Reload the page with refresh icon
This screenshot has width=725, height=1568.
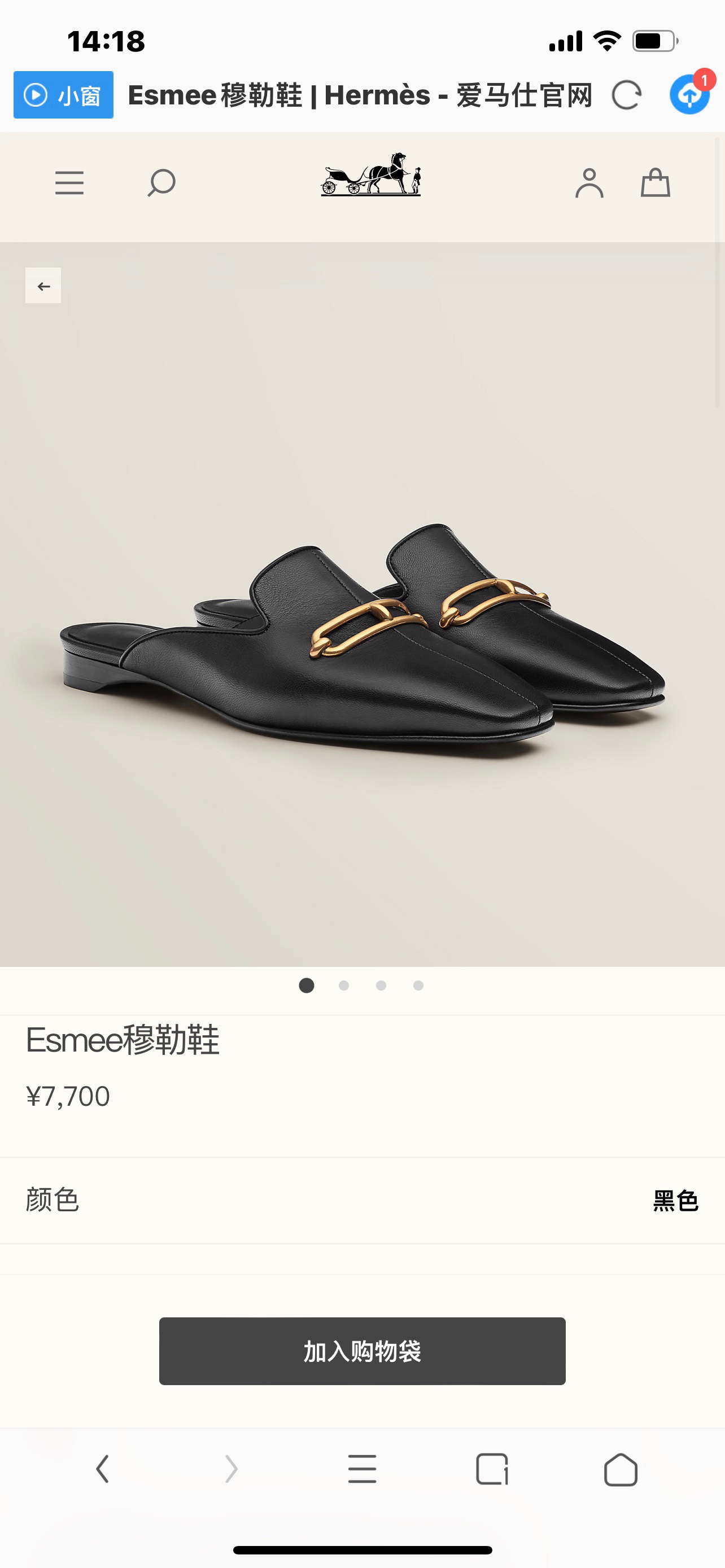[626, 95]
